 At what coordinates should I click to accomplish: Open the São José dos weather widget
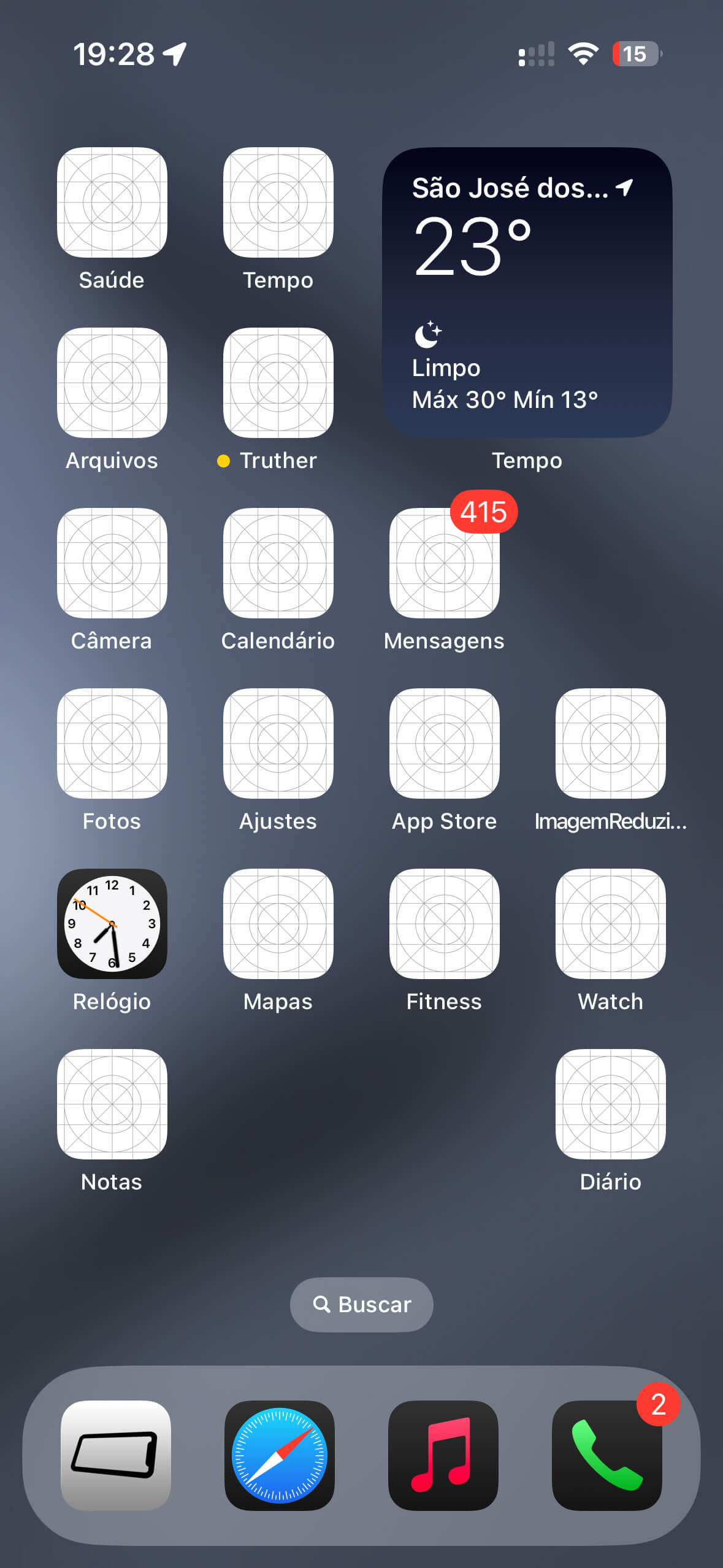pos(527,292)
